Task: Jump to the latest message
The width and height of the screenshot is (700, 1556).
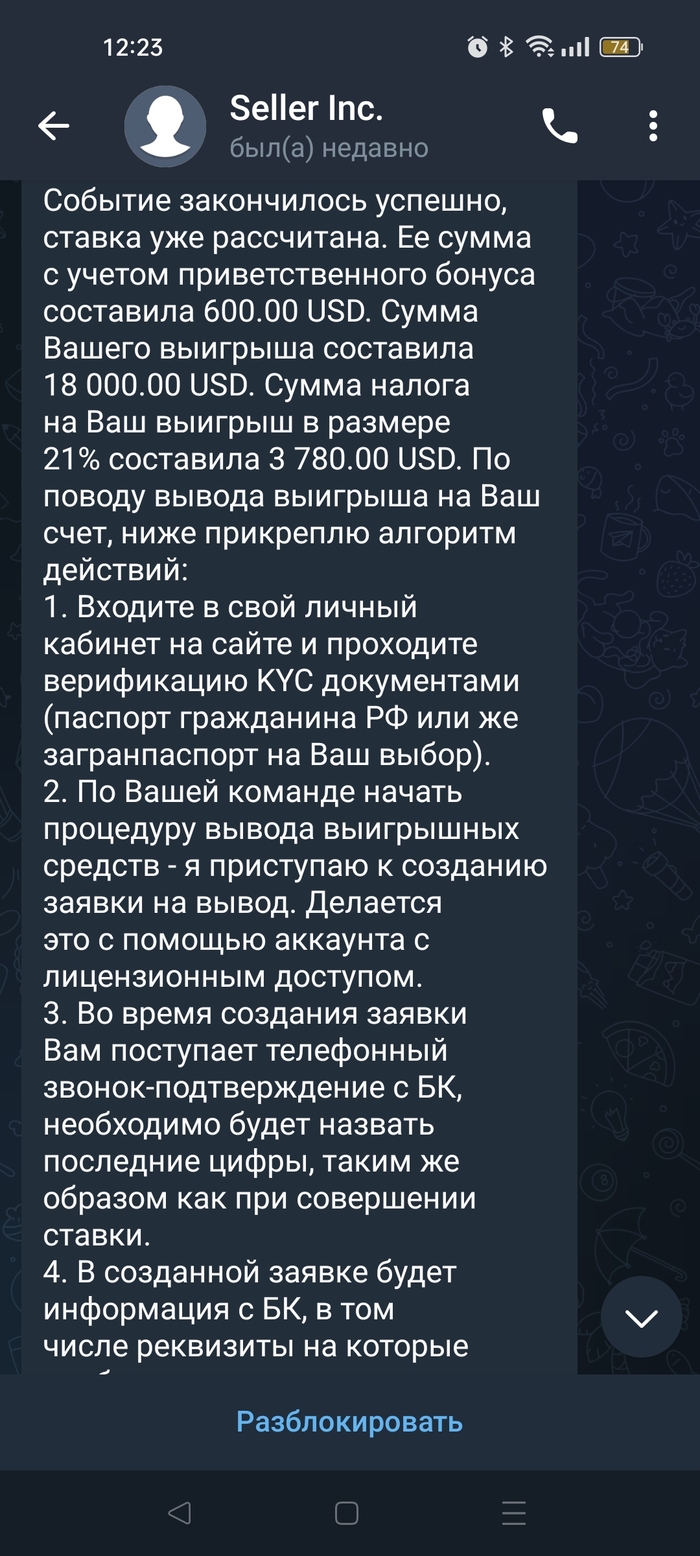Action: 641,1317
